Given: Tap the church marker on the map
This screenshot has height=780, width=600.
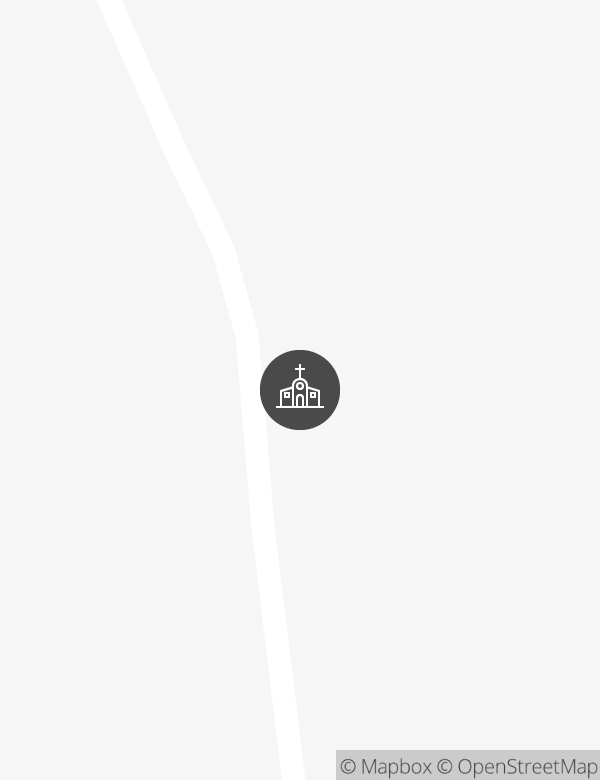Looking at the screenshot, I should 300,390.
